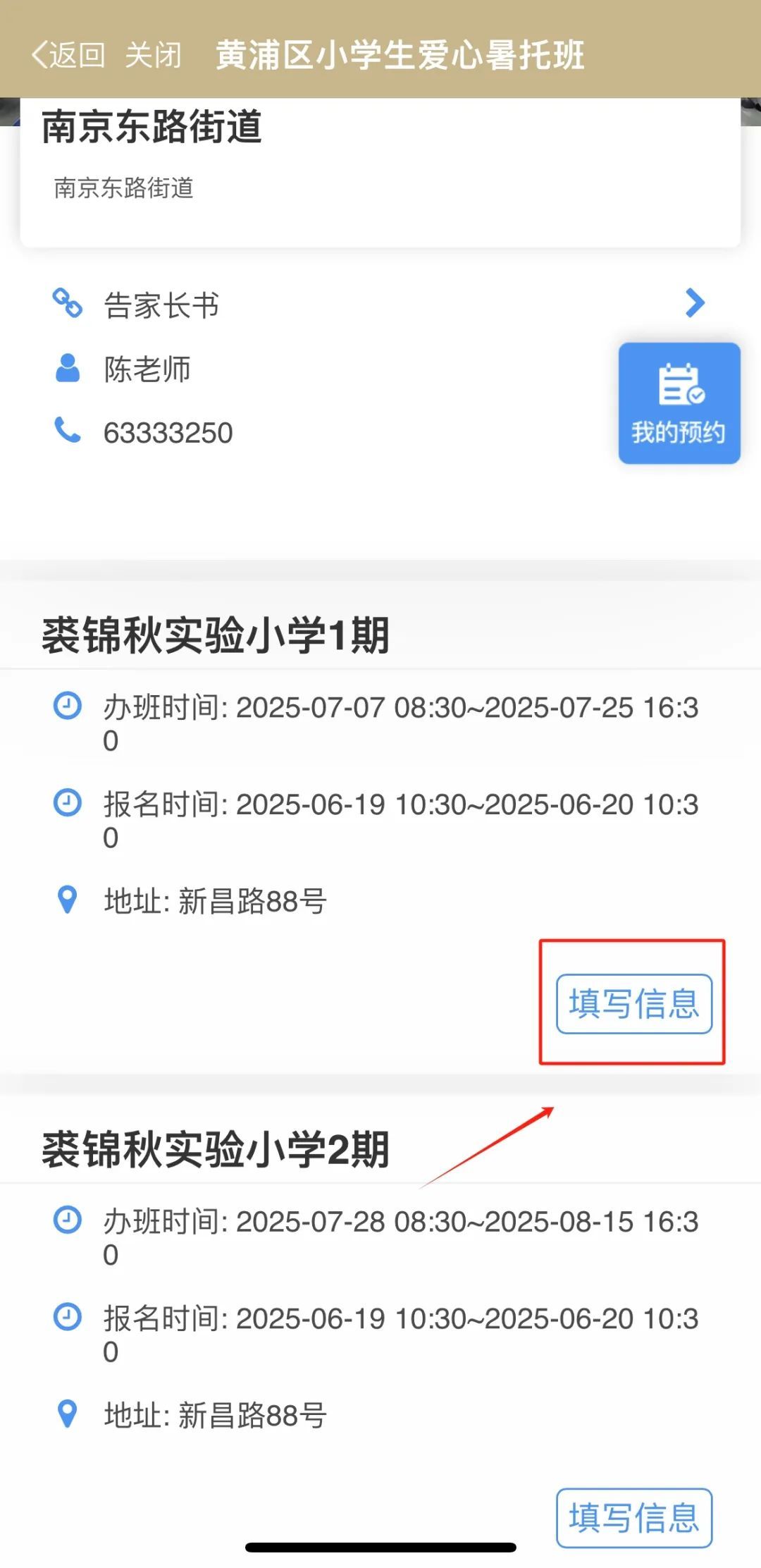The image size is (761, 1568).
Task: Call the phone number 63333250
Action: (x=168, y=432)
